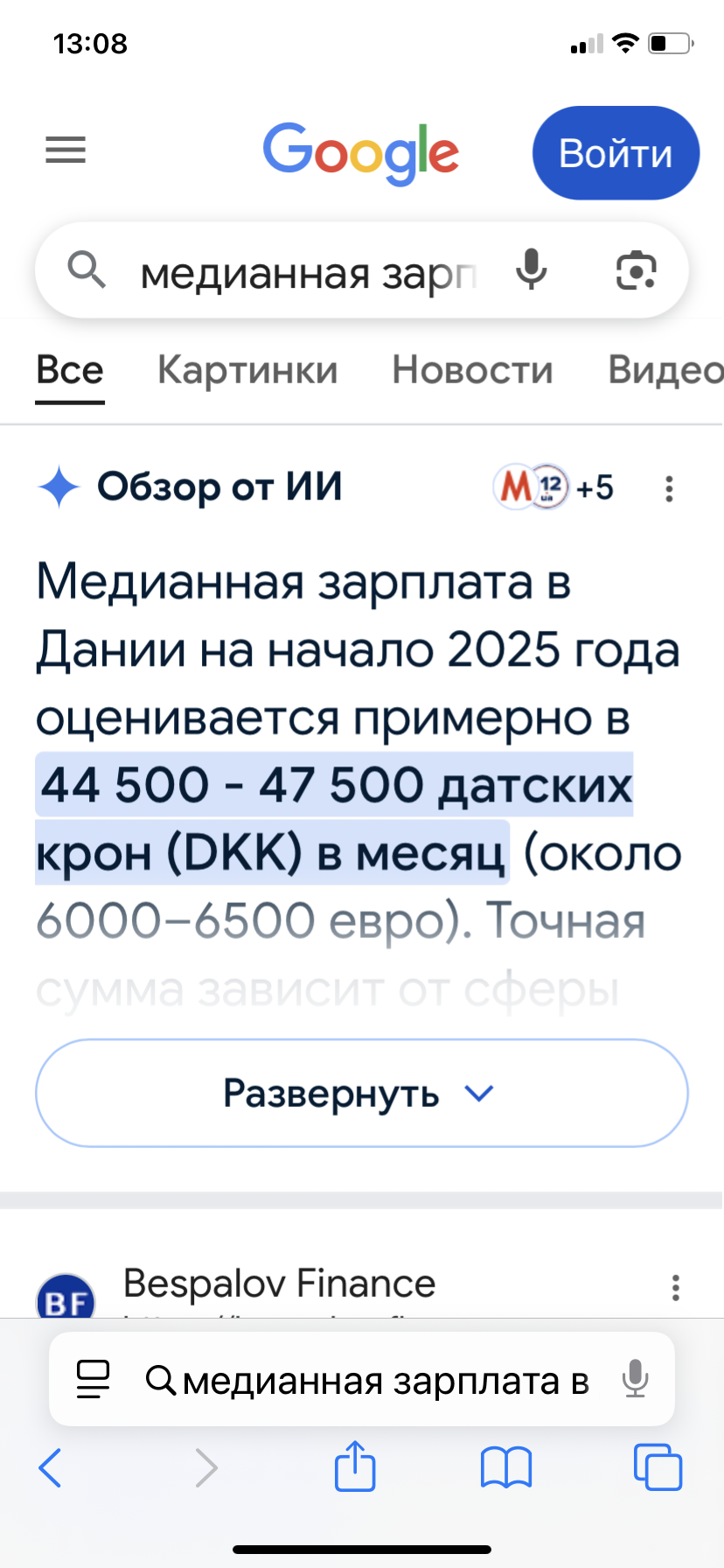The height and width of the screenshot is (1568, 724).
Task: Tap the Войти sign-in button
Action: [616, 153]
